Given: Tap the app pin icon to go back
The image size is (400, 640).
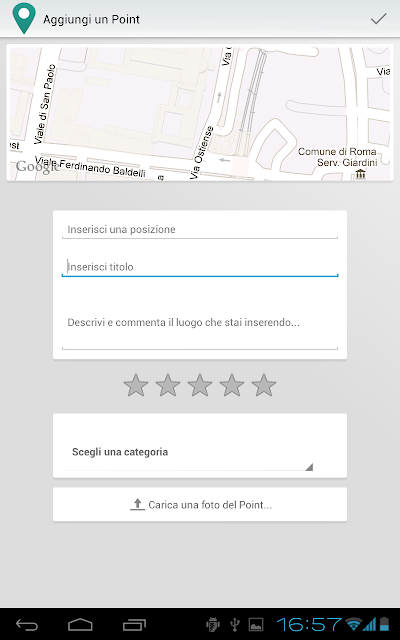Looking at the screenshot, I should [24, 19].
